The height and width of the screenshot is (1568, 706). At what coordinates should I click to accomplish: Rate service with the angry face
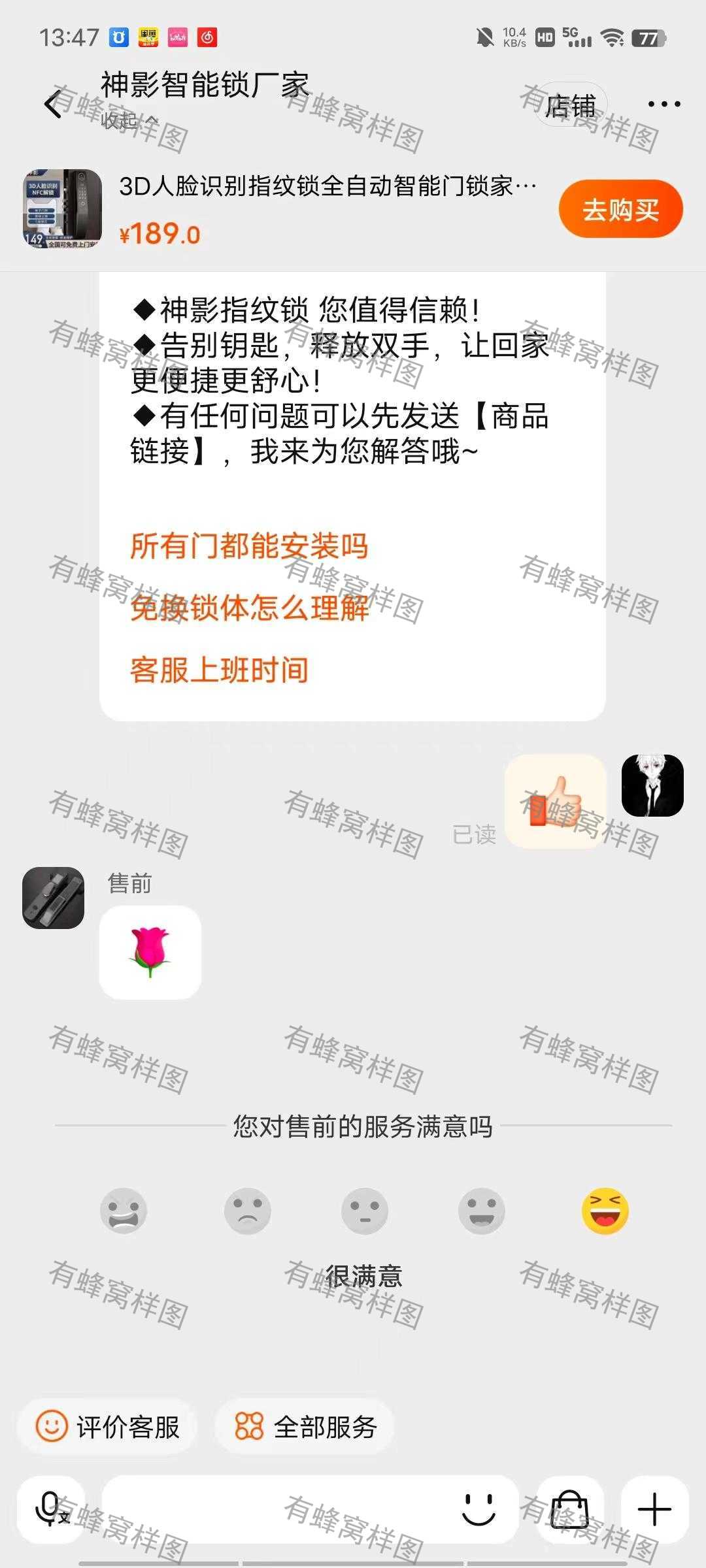pos(124,1211)
